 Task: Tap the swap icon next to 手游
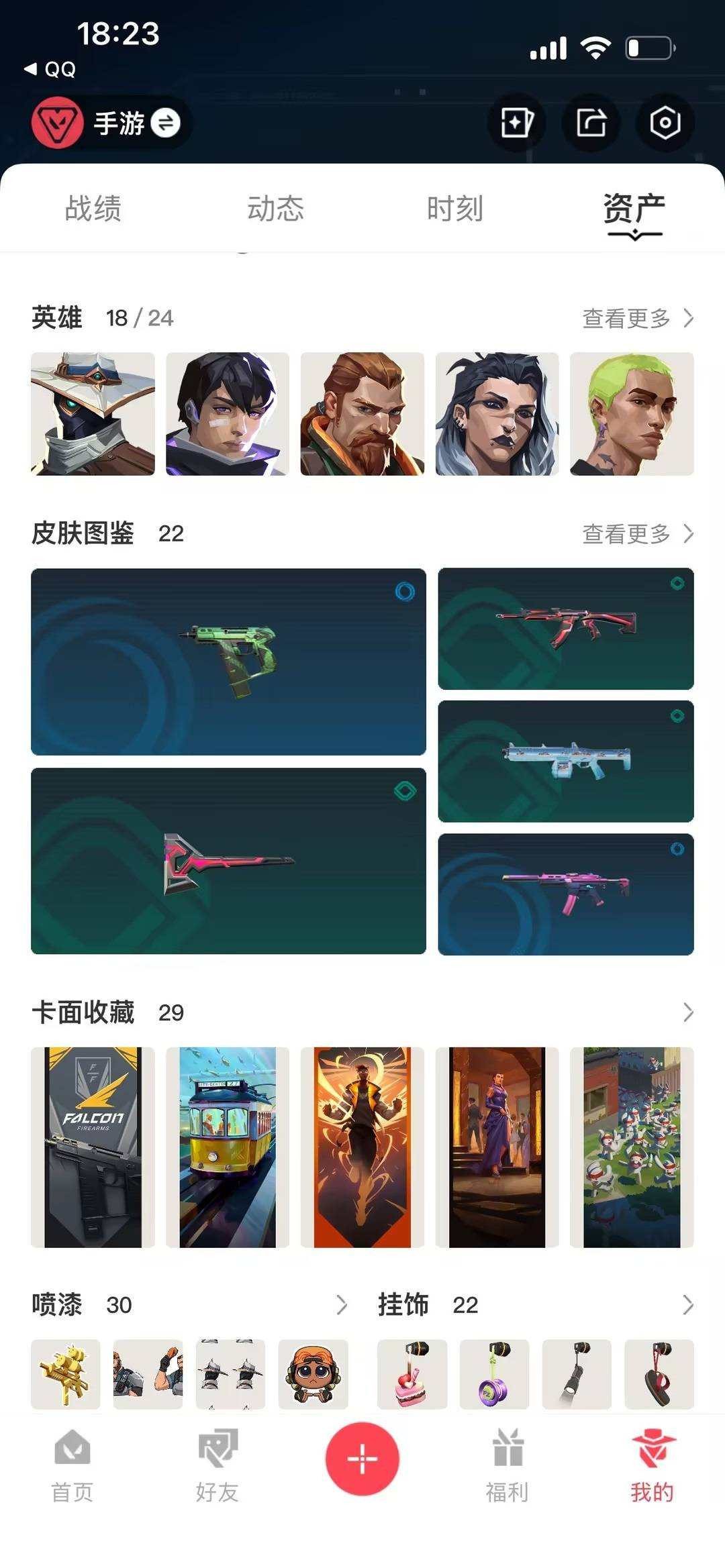click(x=166, y=124)
